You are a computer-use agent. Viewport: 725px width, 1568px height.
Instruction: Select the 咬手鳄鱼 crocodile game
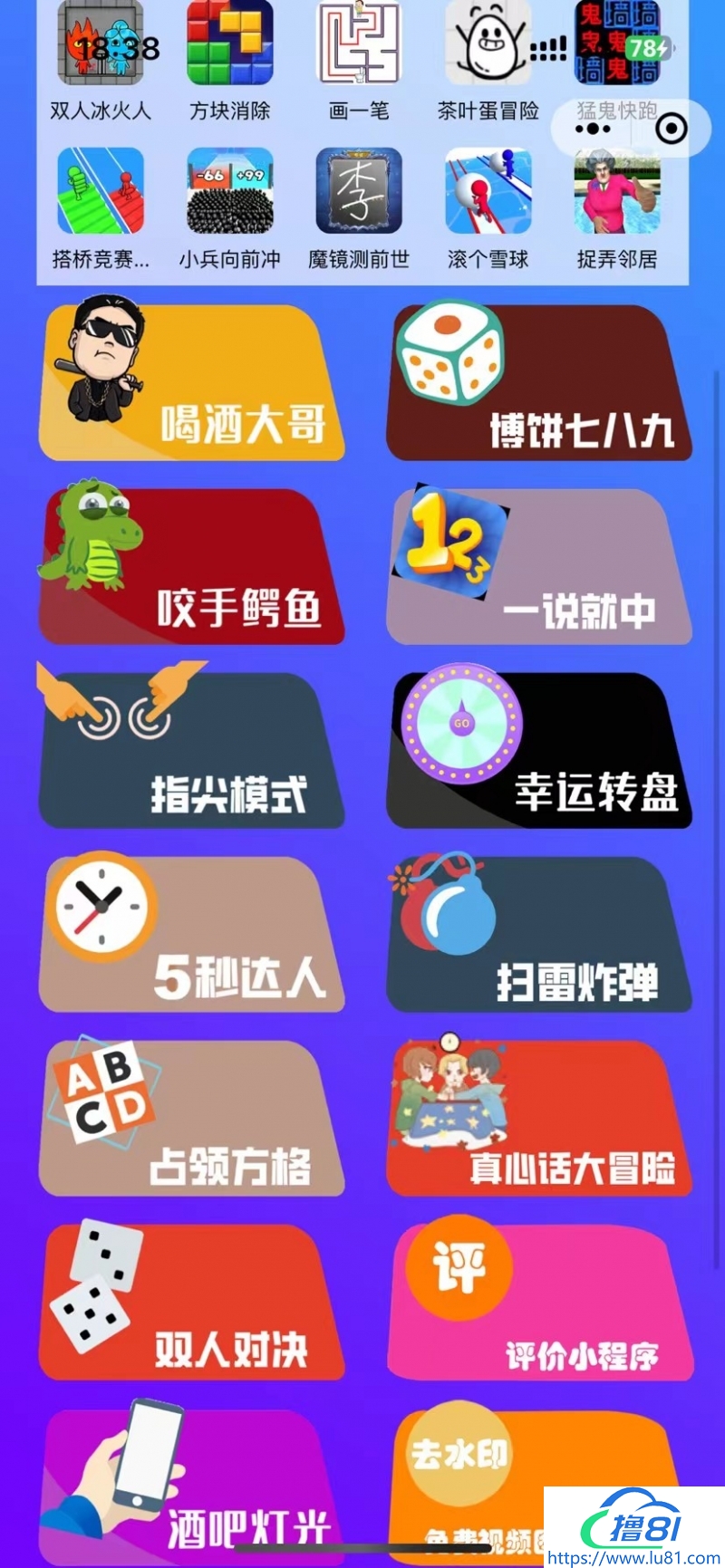coord(192,566)
